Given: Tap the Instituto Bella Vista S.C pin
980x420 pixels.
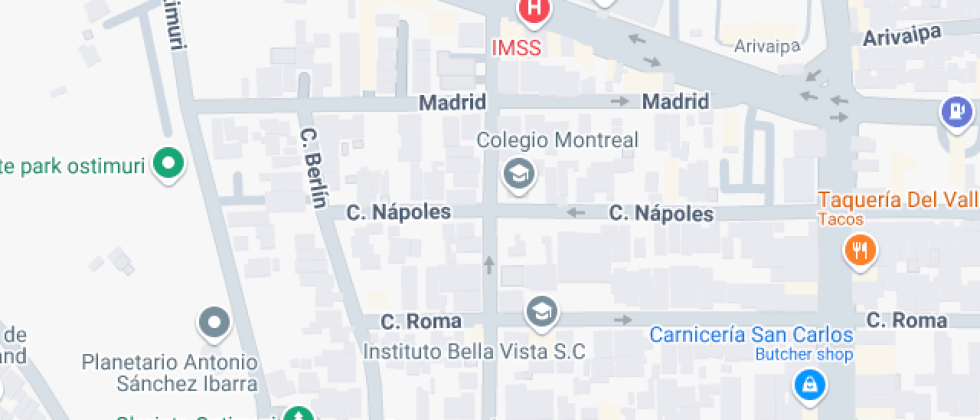Looking at the screenshot, I should 542,312.
